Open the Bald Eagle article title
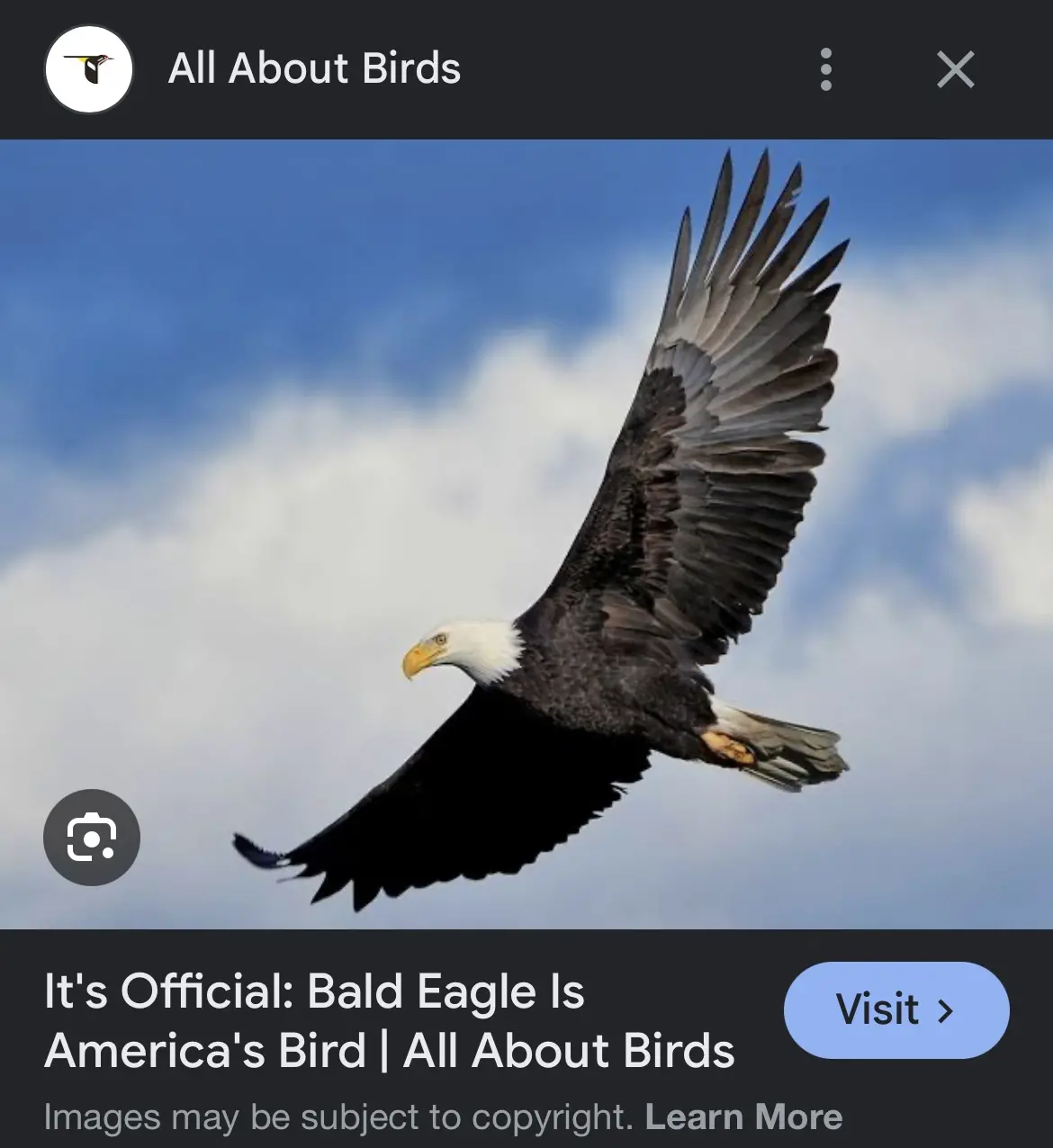1053x1148 pixels. (x=389, y=1021)
